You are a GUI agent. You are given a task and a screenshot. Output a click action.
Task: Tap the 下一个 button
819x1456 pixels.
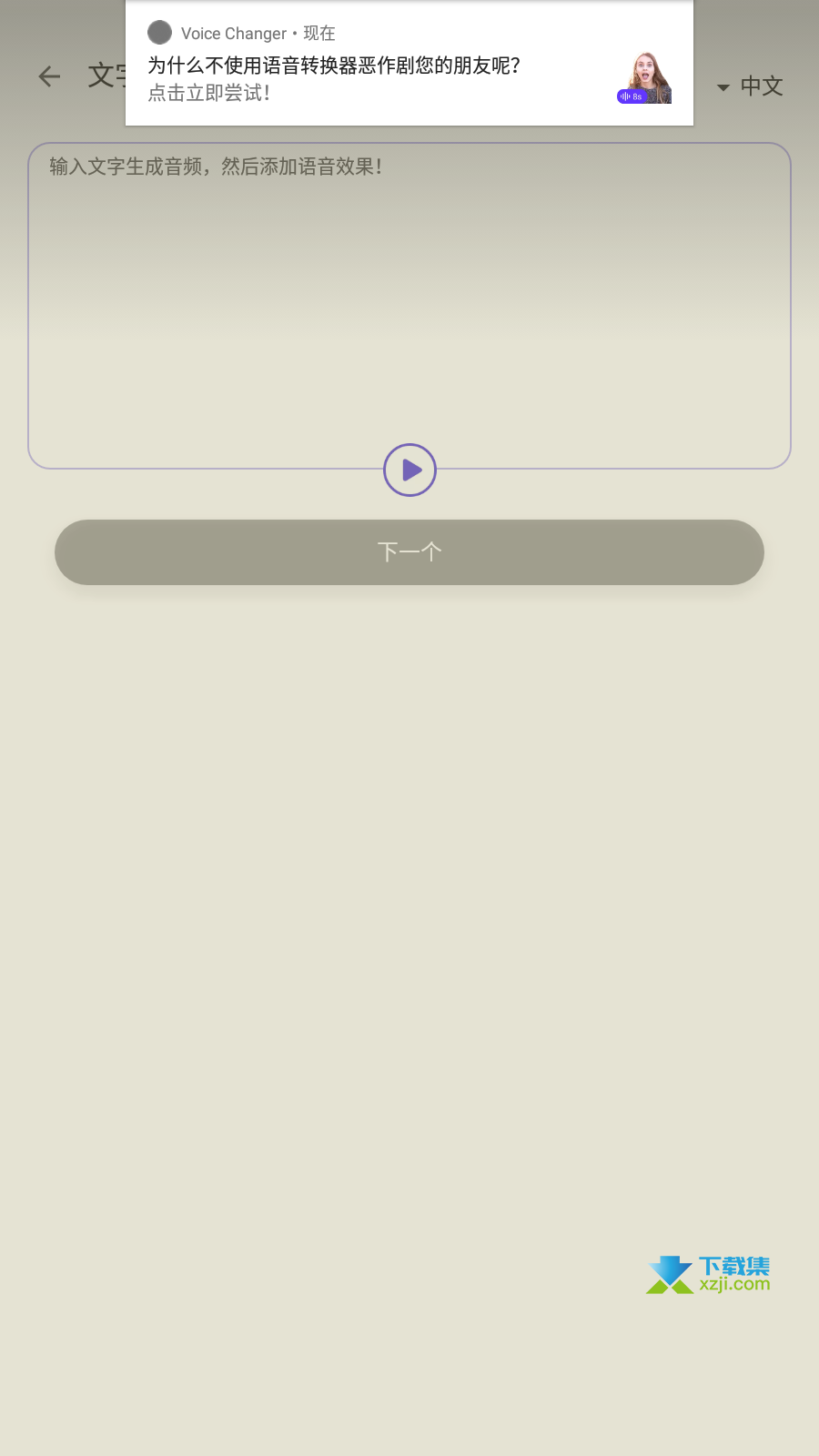pos(409,552)
